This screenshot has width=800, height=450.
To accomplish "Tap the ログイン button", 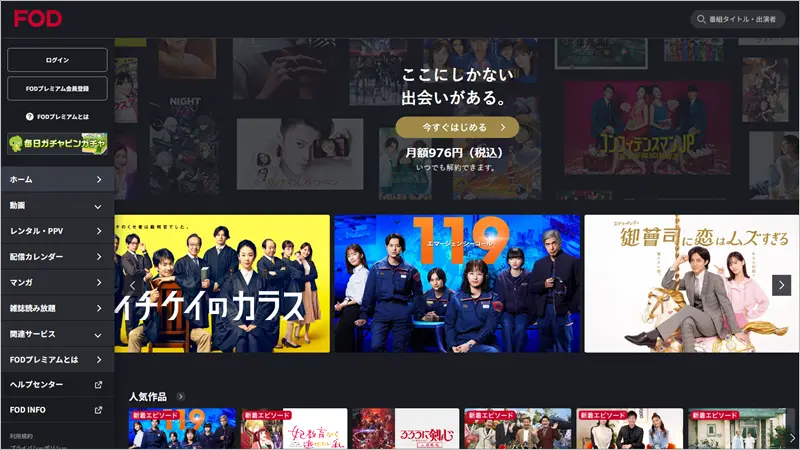I will (x=57, y=60).
